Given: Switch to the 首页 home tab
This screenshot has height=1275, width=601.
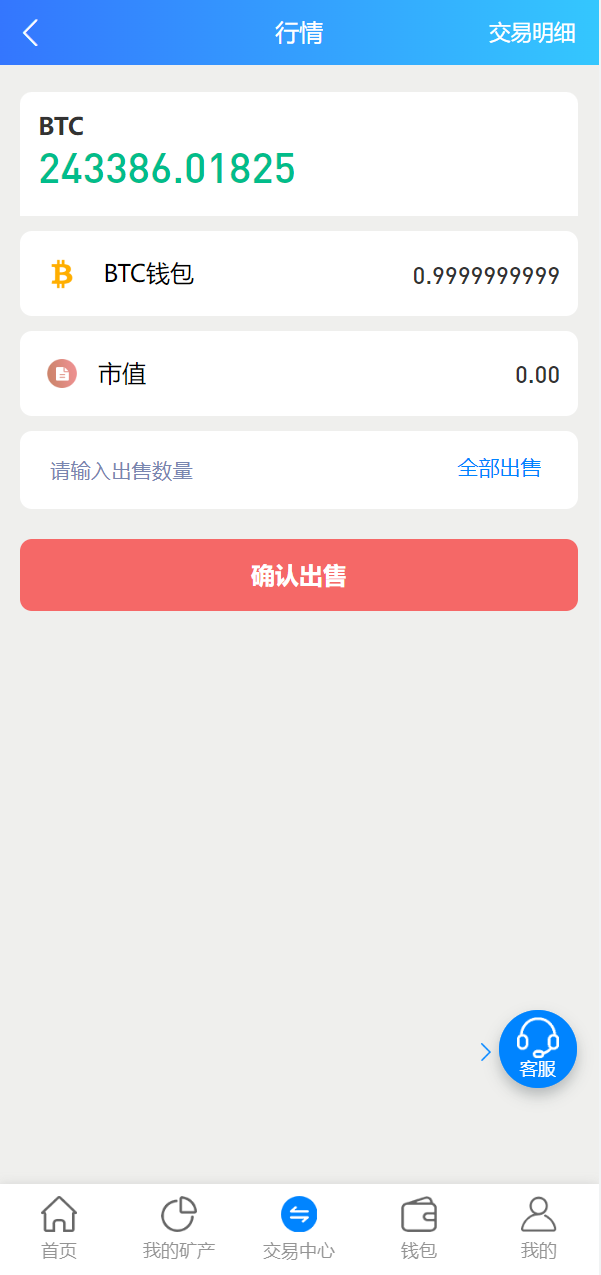Looking at the screenshot, I should pyautogui.click(x=59, y=1228).
